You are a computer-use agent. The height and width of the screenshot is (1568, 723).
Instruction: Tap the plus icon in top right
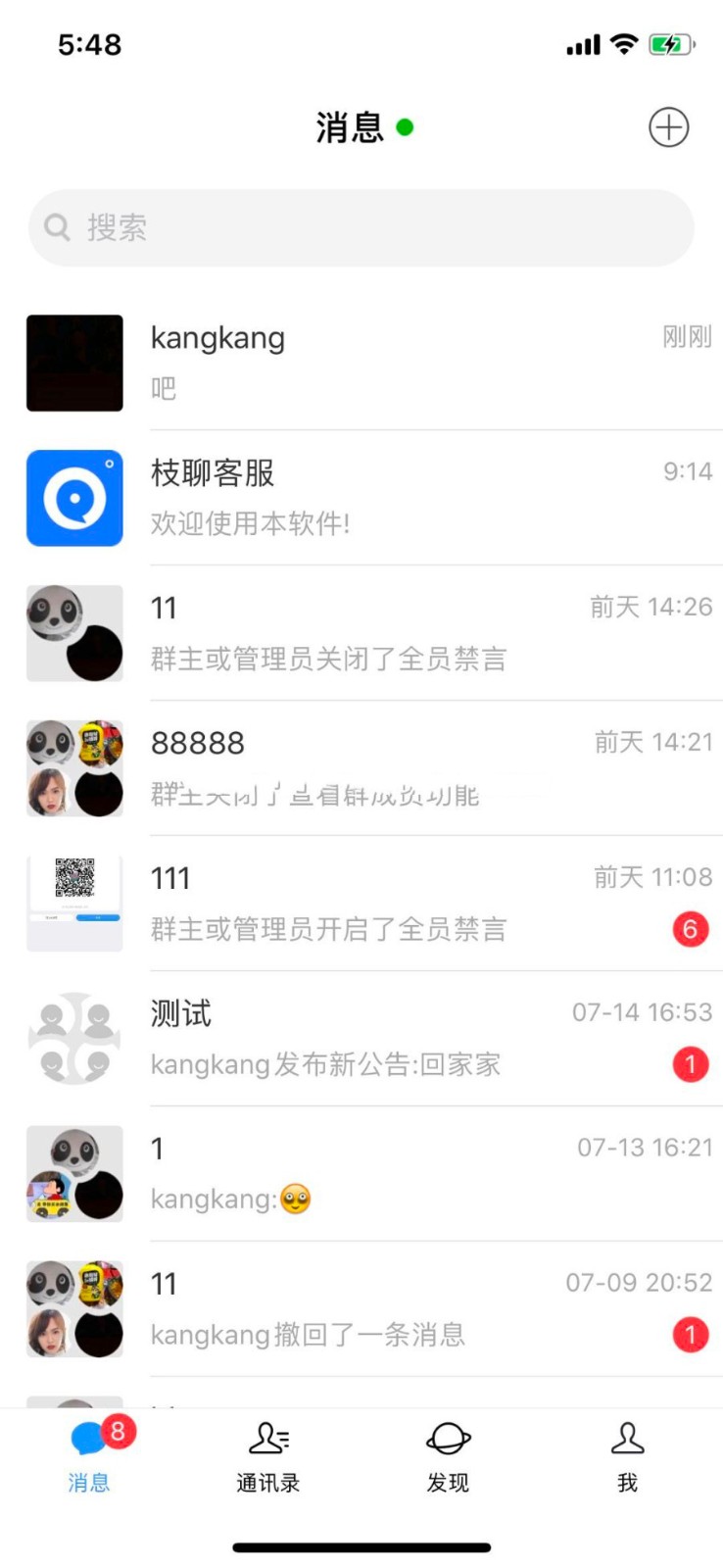(668, 127)
